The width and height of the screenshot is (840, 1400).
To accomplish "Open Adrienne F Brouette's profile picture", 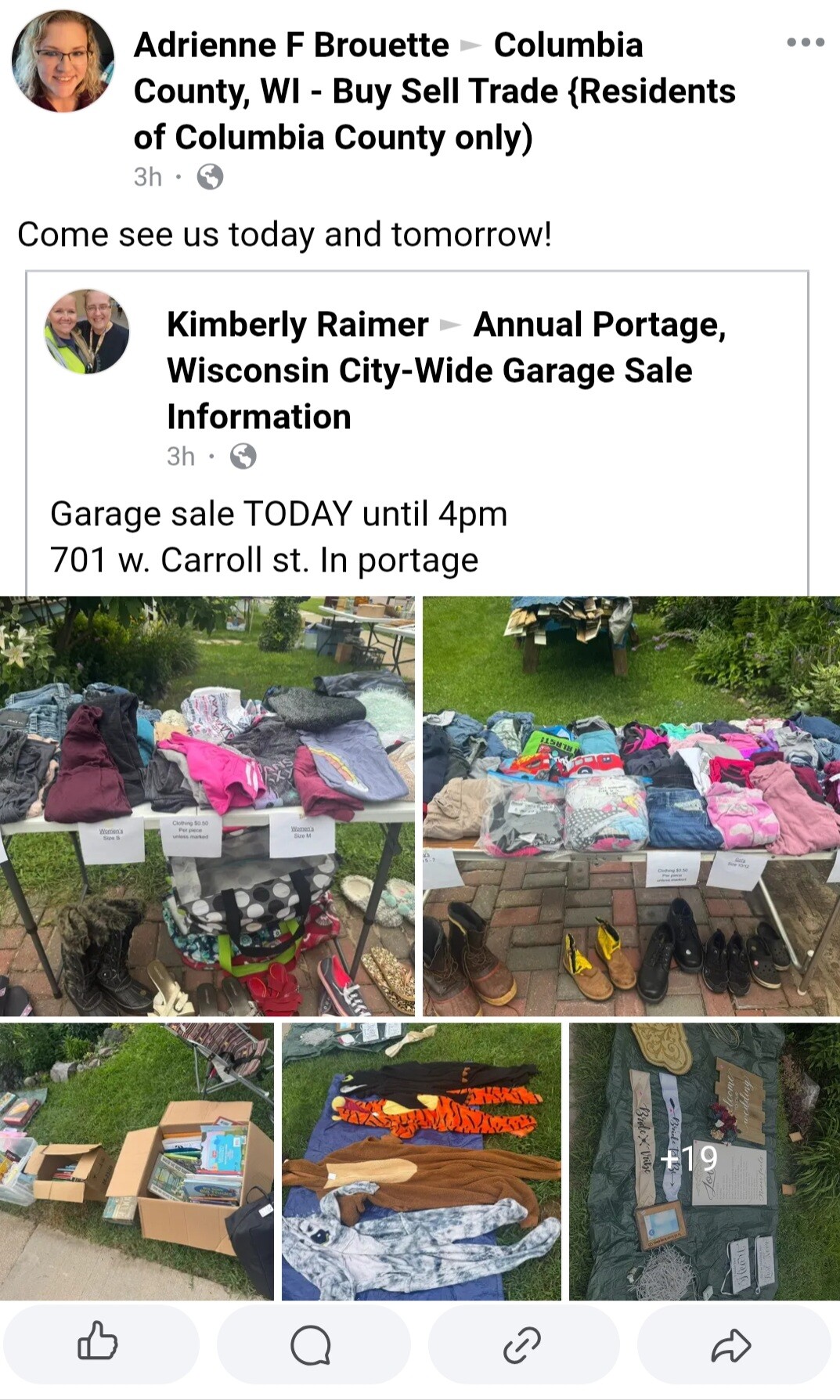I will click(63, 61).
